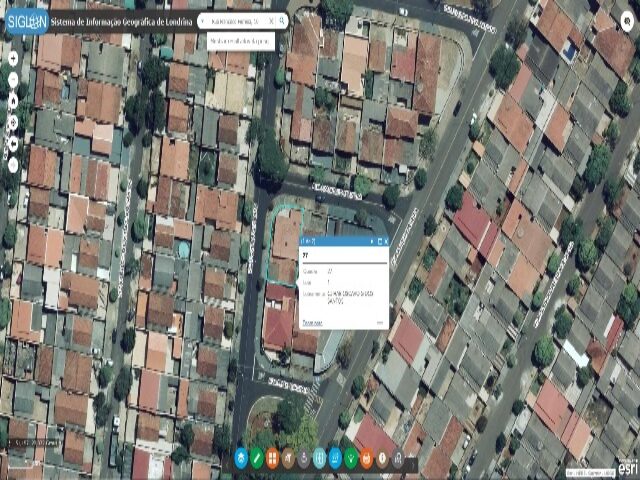The width and height of the screenshot is (640, 480).
Task: Go to next feature in popup
Action: point(372,241)
